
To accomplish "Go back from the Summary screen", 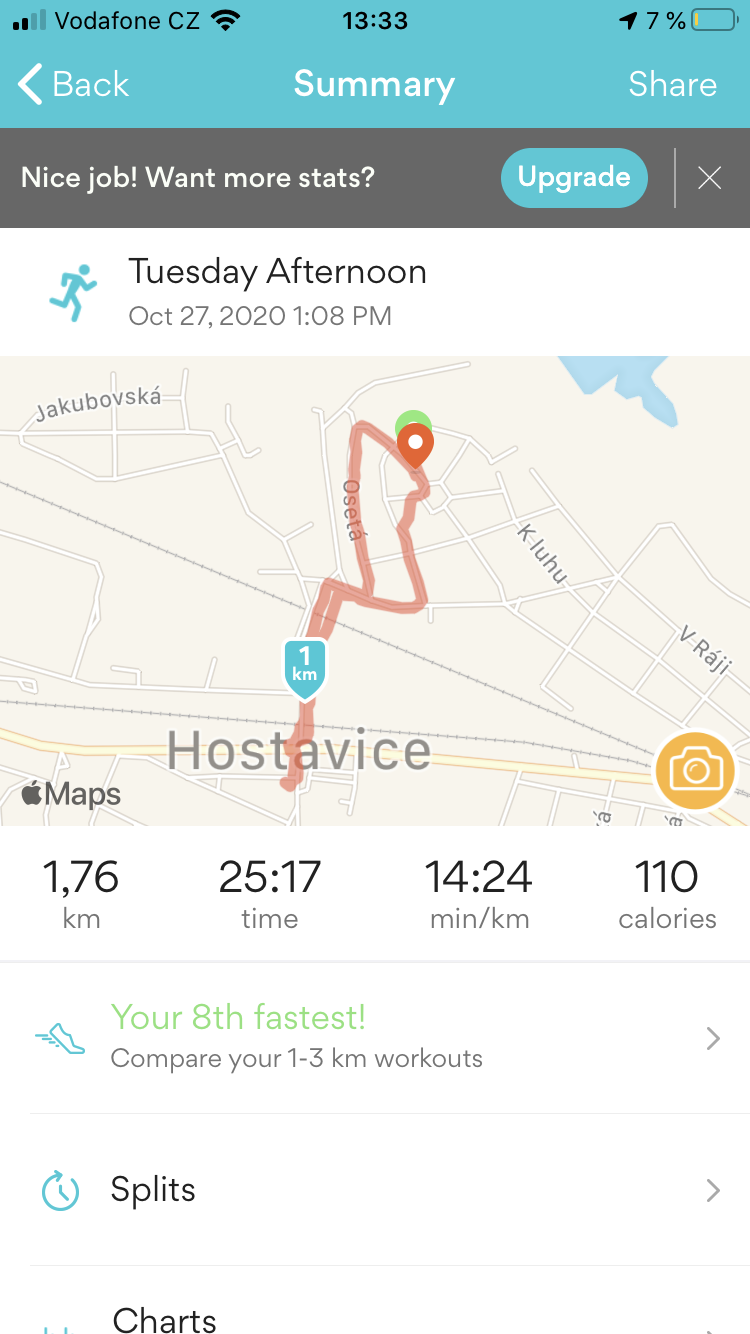I will (74, 85).
